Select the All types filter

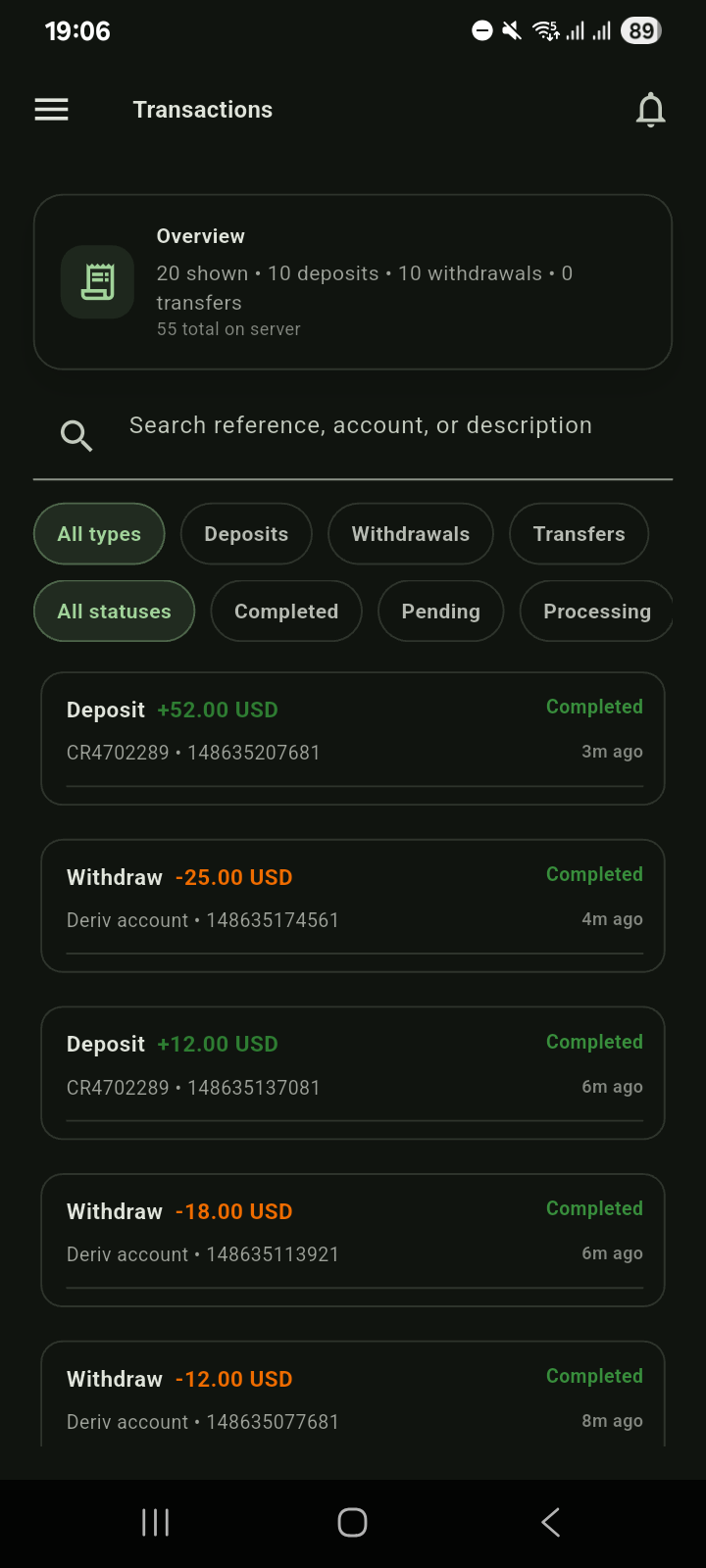pyautogui.click(x=98, y=534)
